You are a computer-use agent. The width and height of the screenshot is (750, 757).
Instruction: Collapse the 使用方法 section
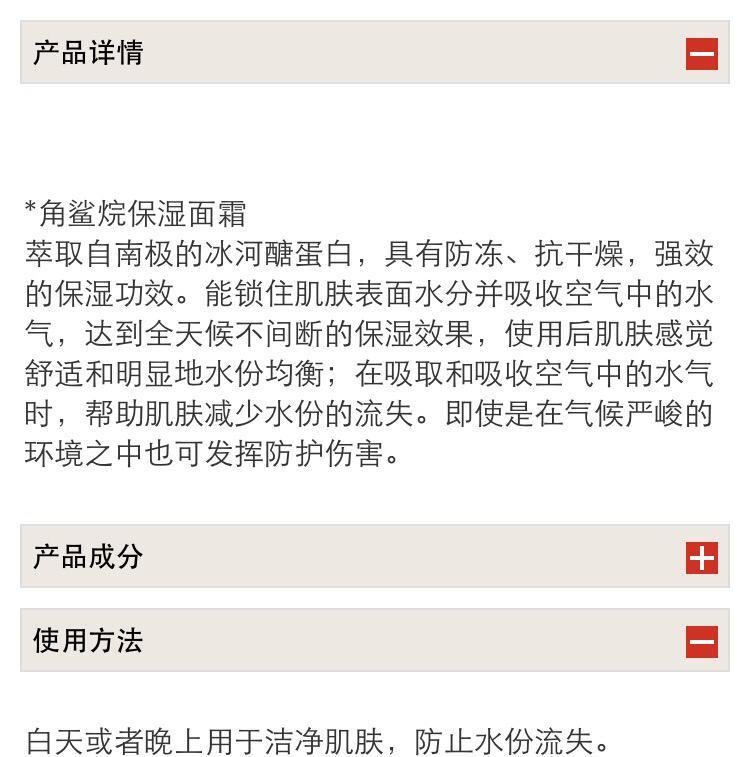701,641
